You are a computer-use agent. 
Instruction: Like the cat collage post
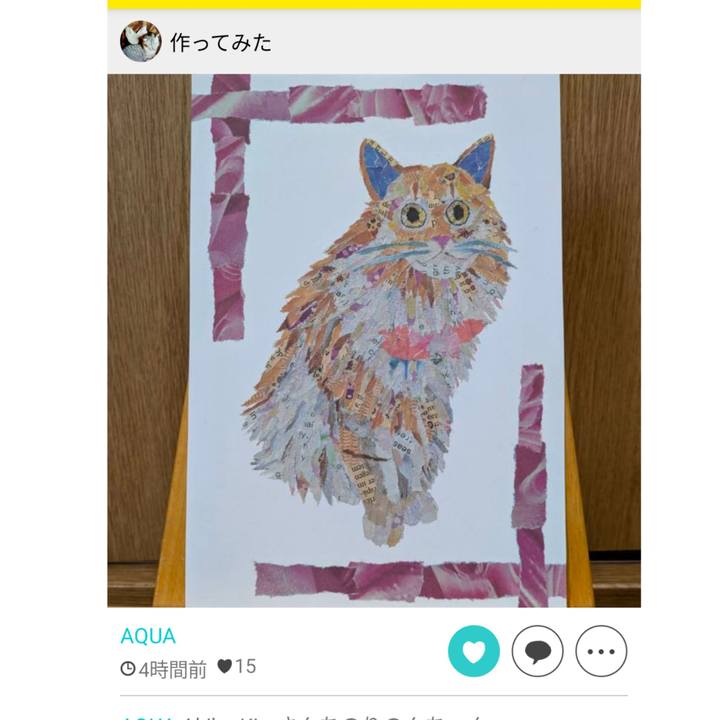473,651
